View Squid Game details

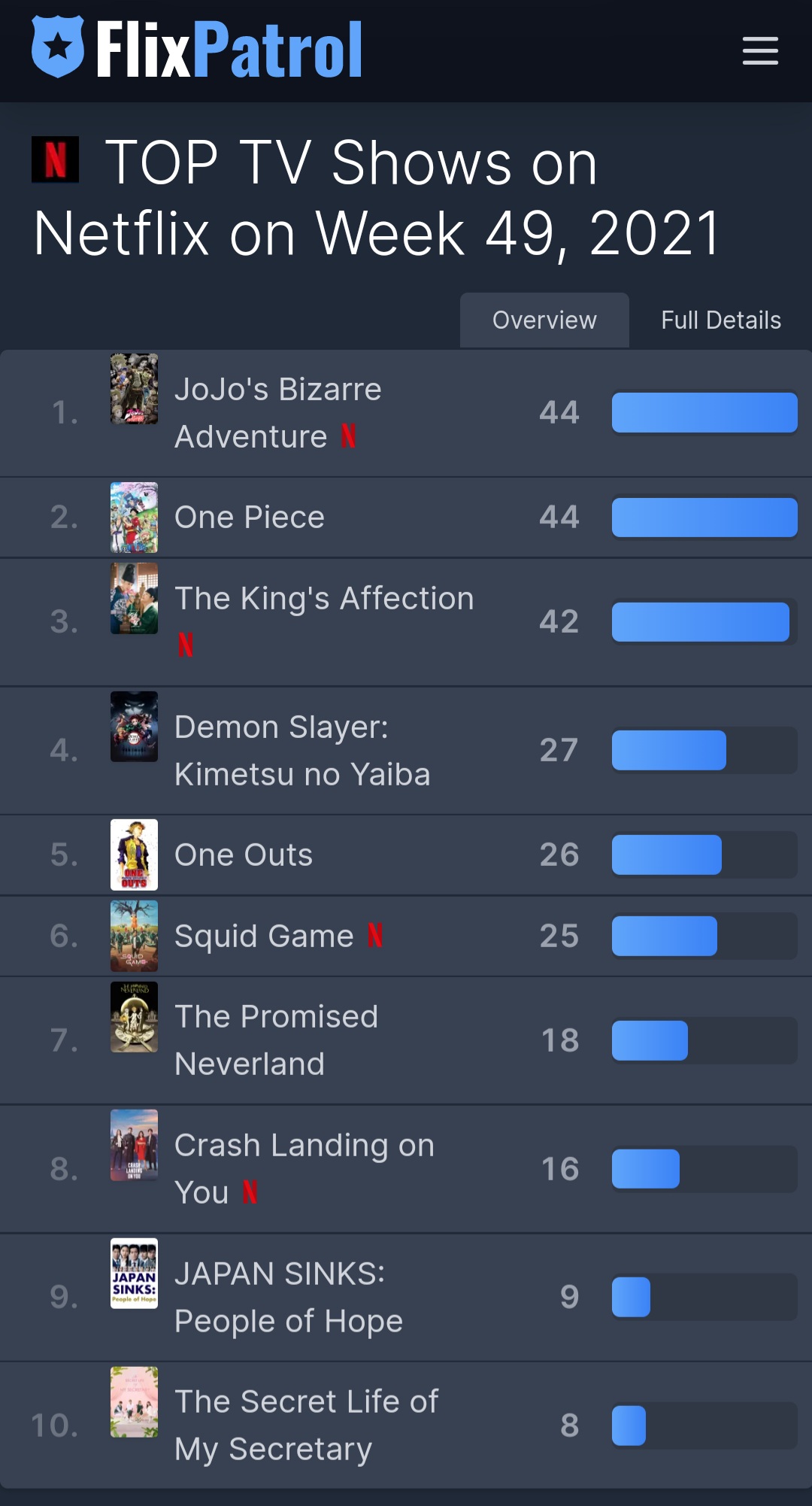point(263,937)
